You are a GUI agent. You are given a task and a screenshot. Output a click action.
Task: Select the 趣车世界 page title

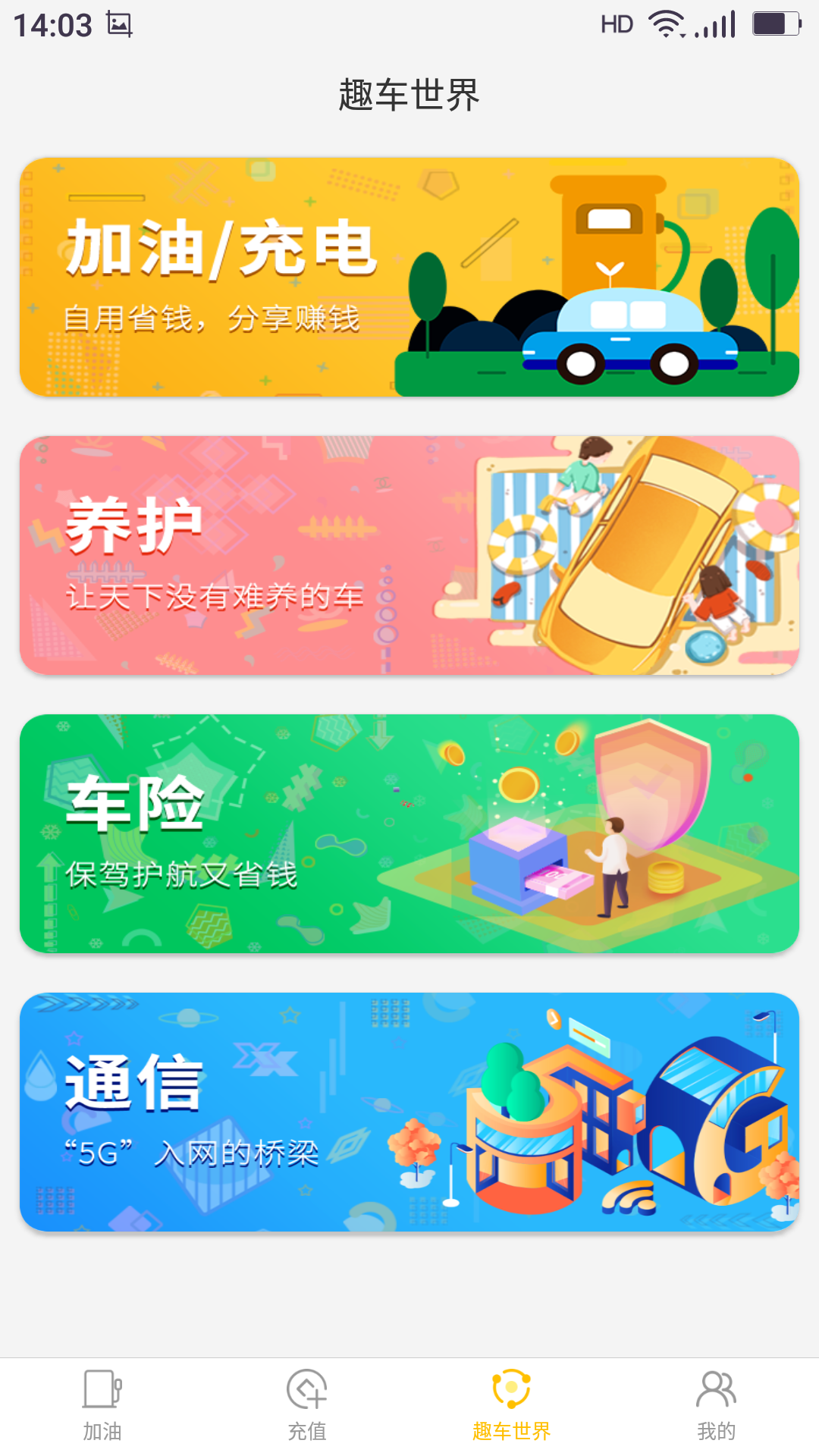pos(409,95)
